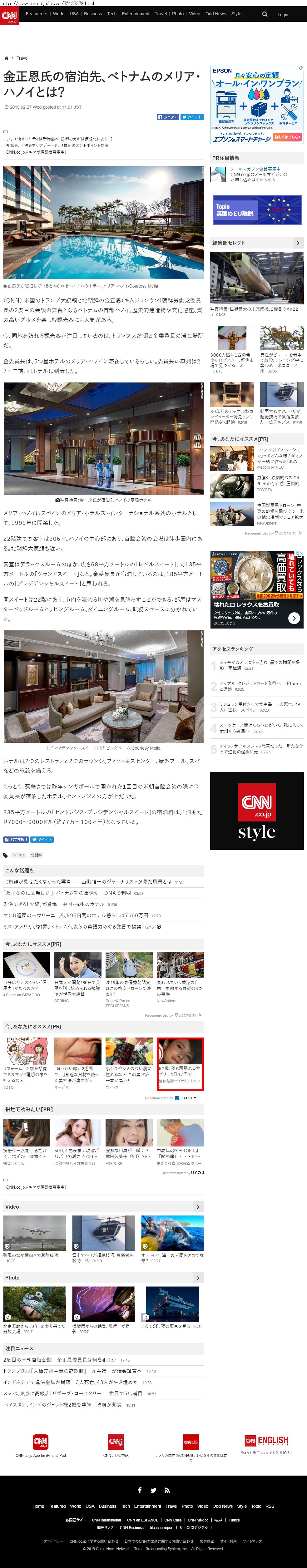Open RSS feed icon in footer
The image size is (307, 1568).
pyautogui.click(x=167, y=1490)
